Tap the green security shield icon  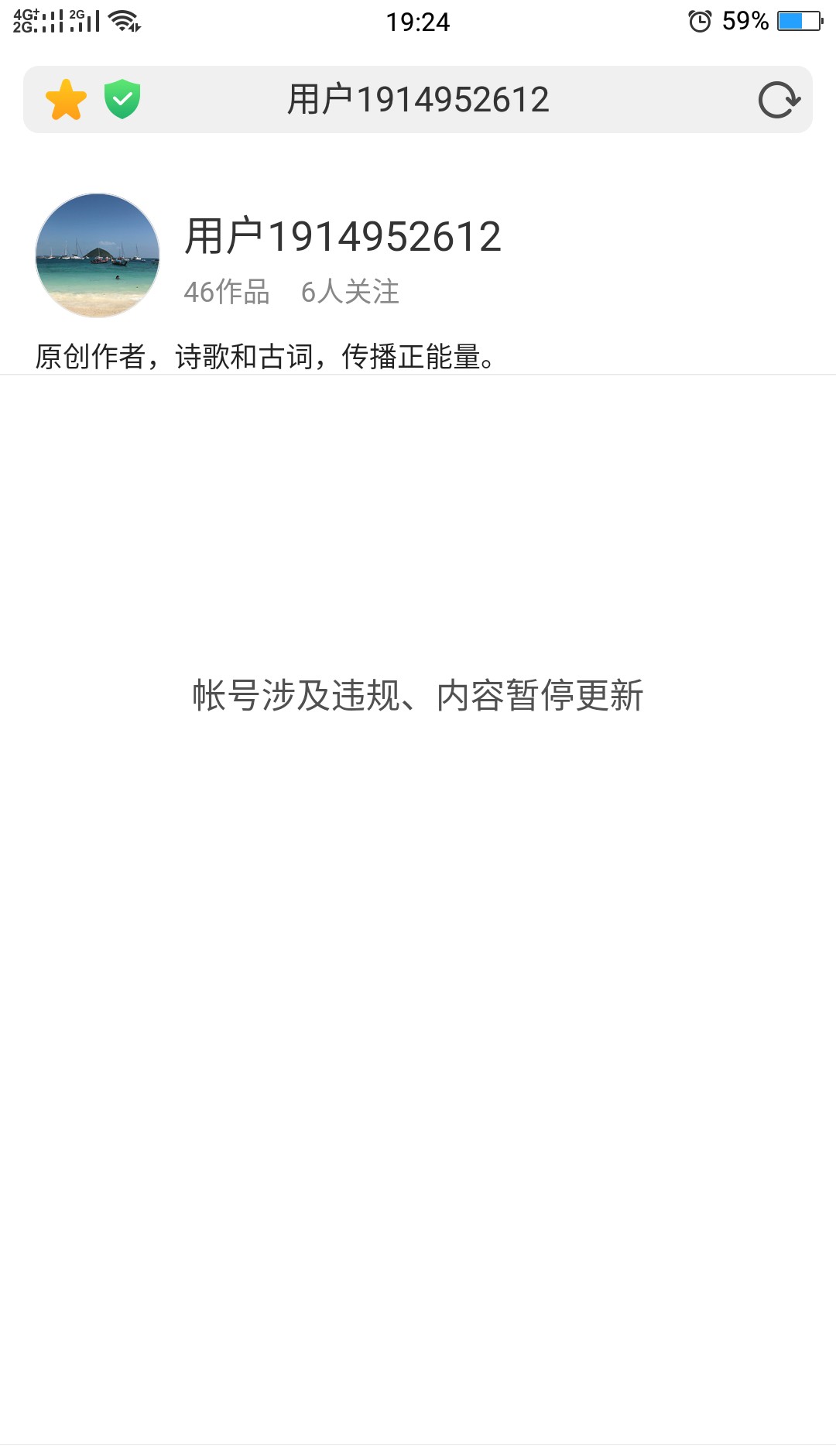(x=124, y=99)
